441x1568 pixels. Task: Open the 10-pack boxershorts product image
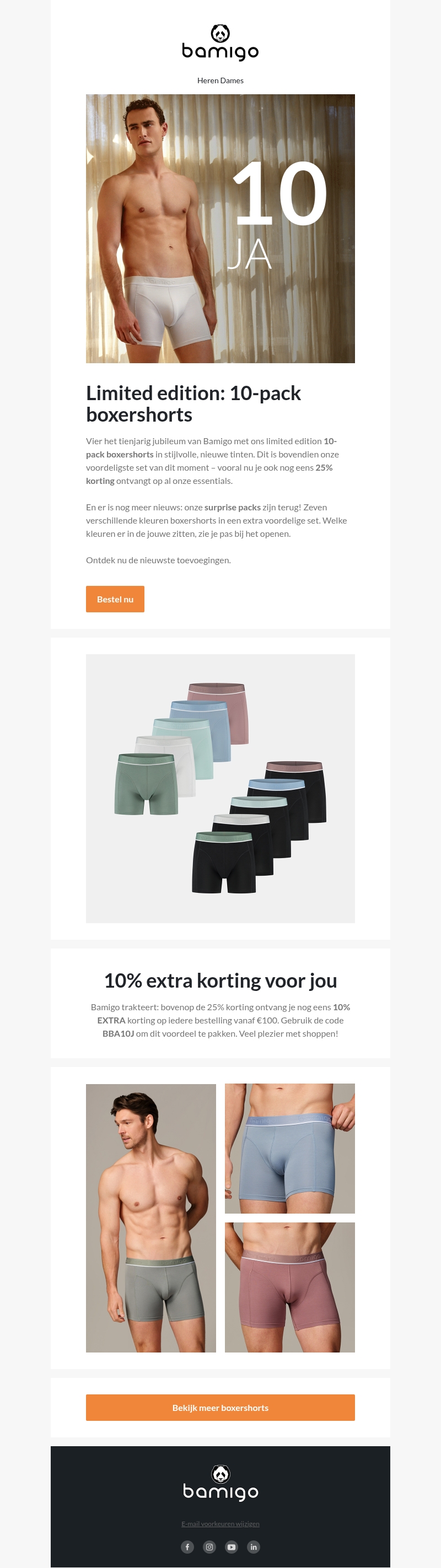click(x=220, y=788)
